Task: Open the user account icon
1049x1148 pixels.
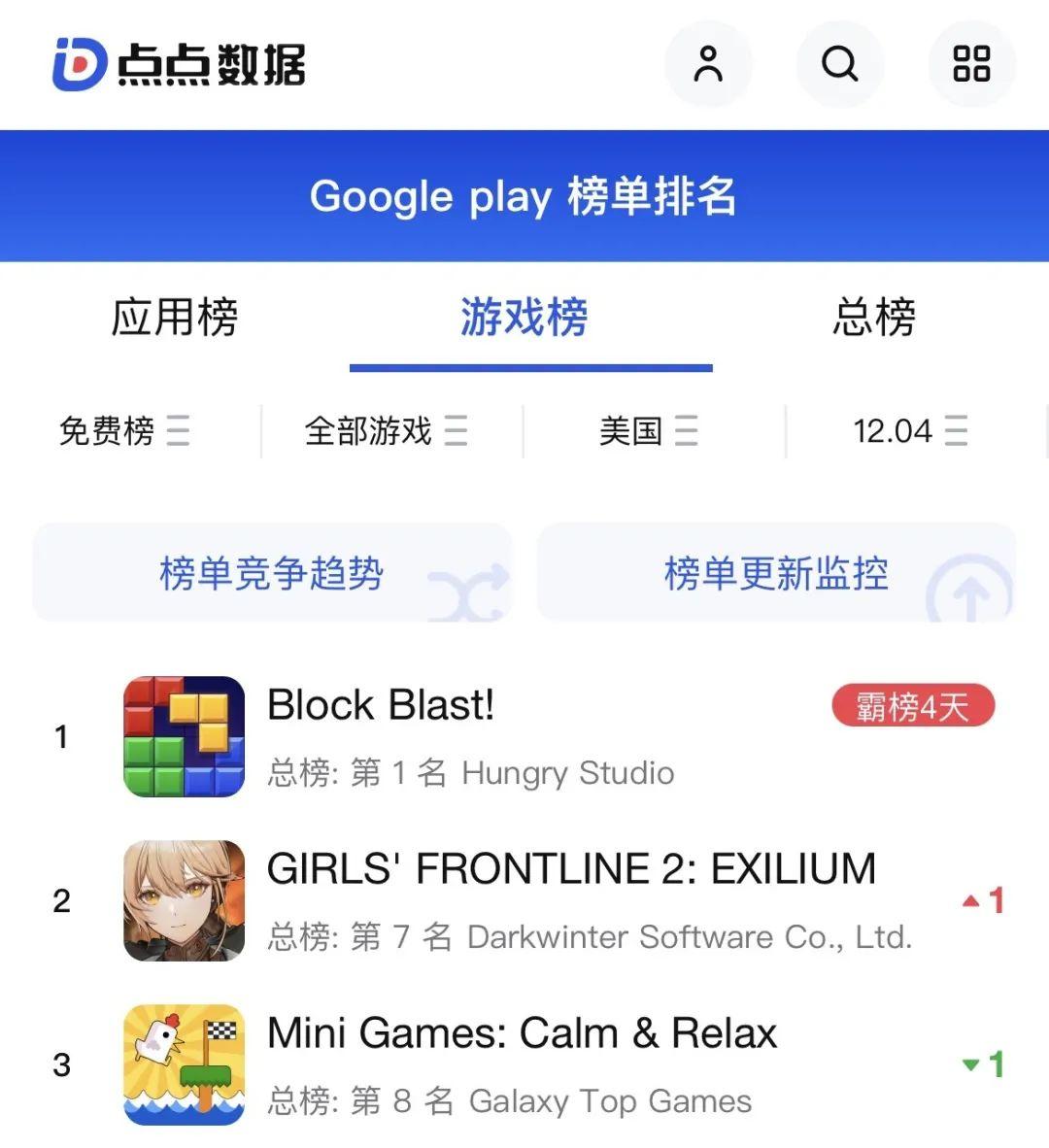Action: point(708,64)
